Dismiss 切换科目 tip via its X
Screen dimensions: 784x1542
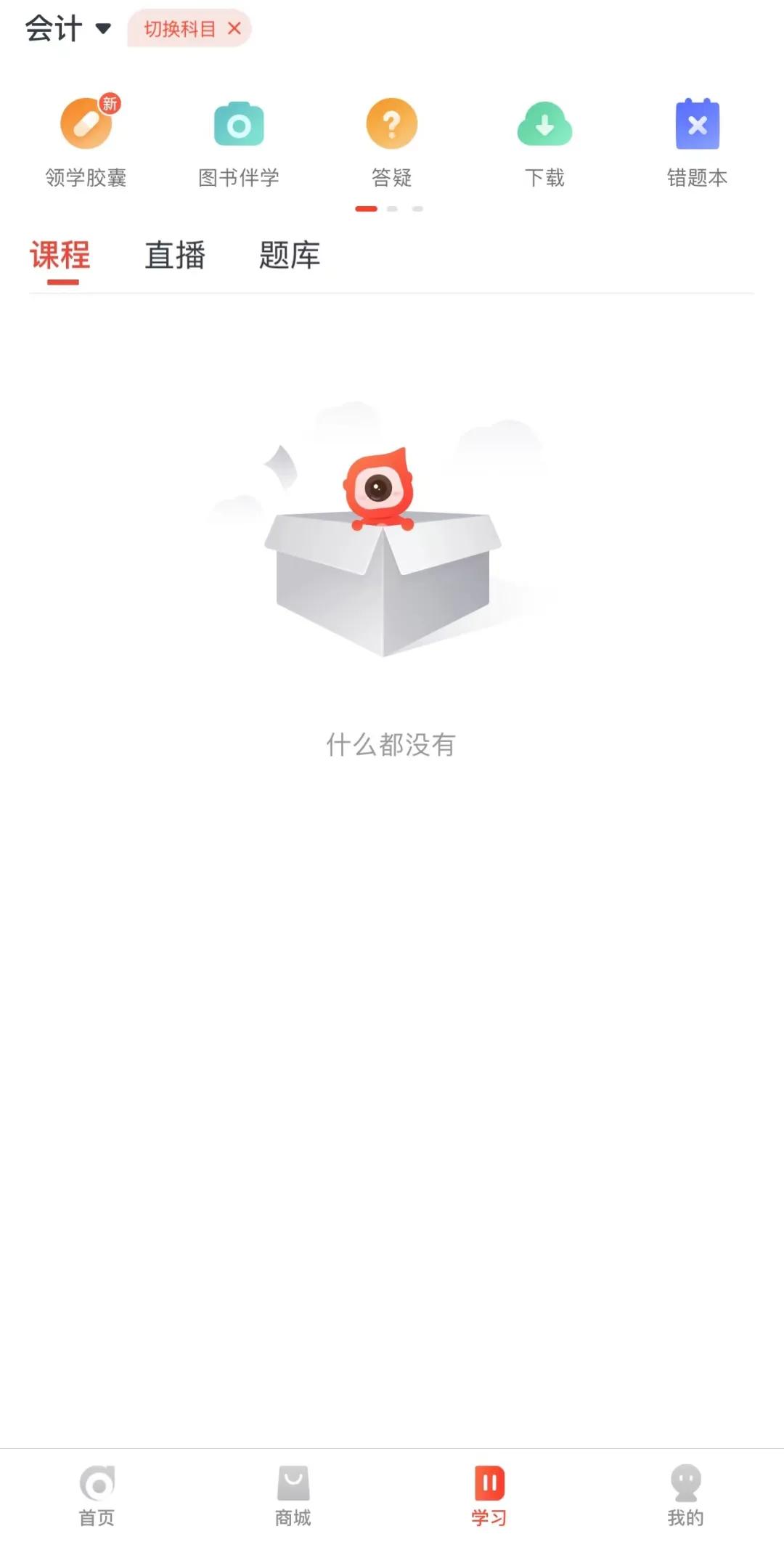(x=234, y=29)
